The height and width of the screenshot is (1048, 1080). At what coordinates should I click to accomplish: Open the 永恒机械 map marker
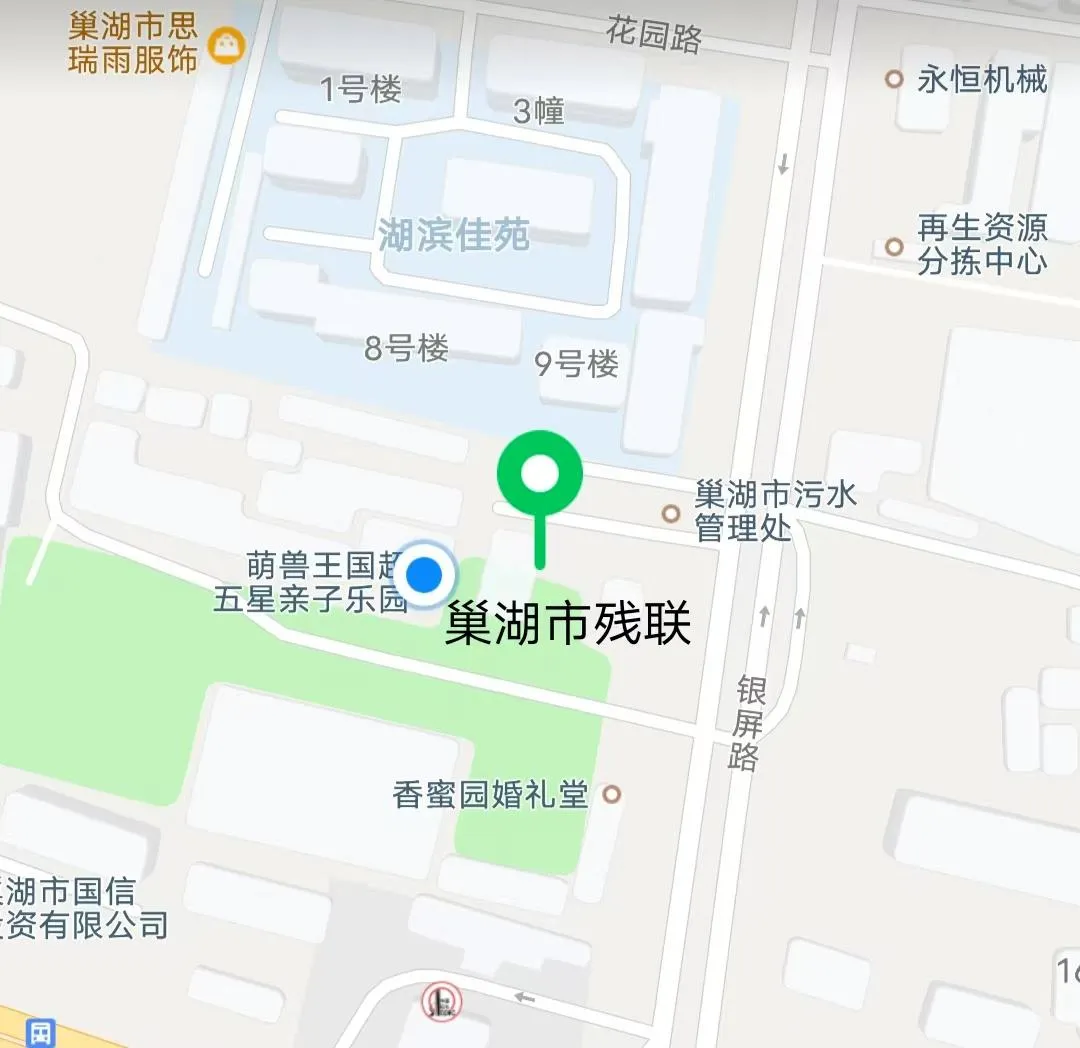[x=894, y=79]
